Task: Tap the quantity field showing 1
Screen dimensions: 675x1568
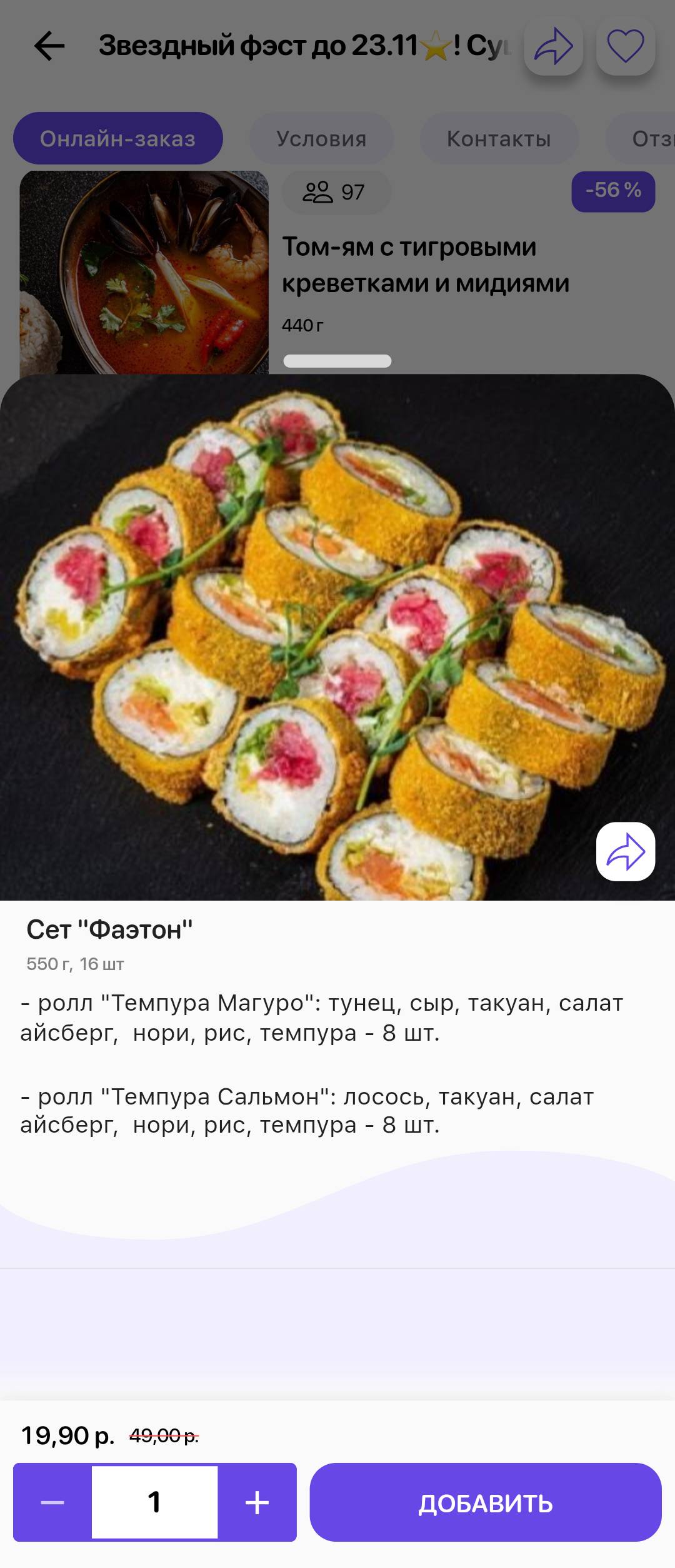Action: pyautogui.click(x=154, y=1502)
